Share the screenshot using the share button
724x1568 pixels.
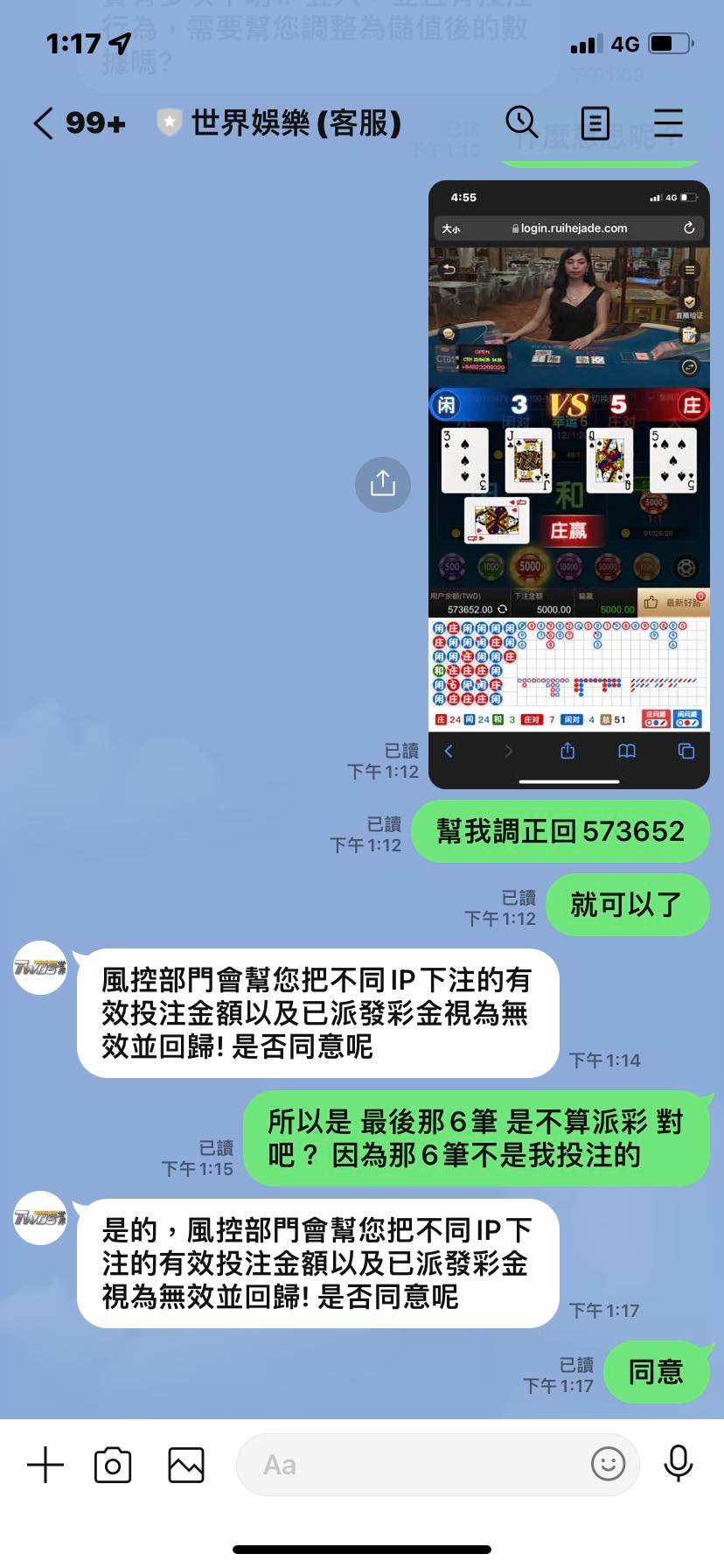click(x=382, y=484)
